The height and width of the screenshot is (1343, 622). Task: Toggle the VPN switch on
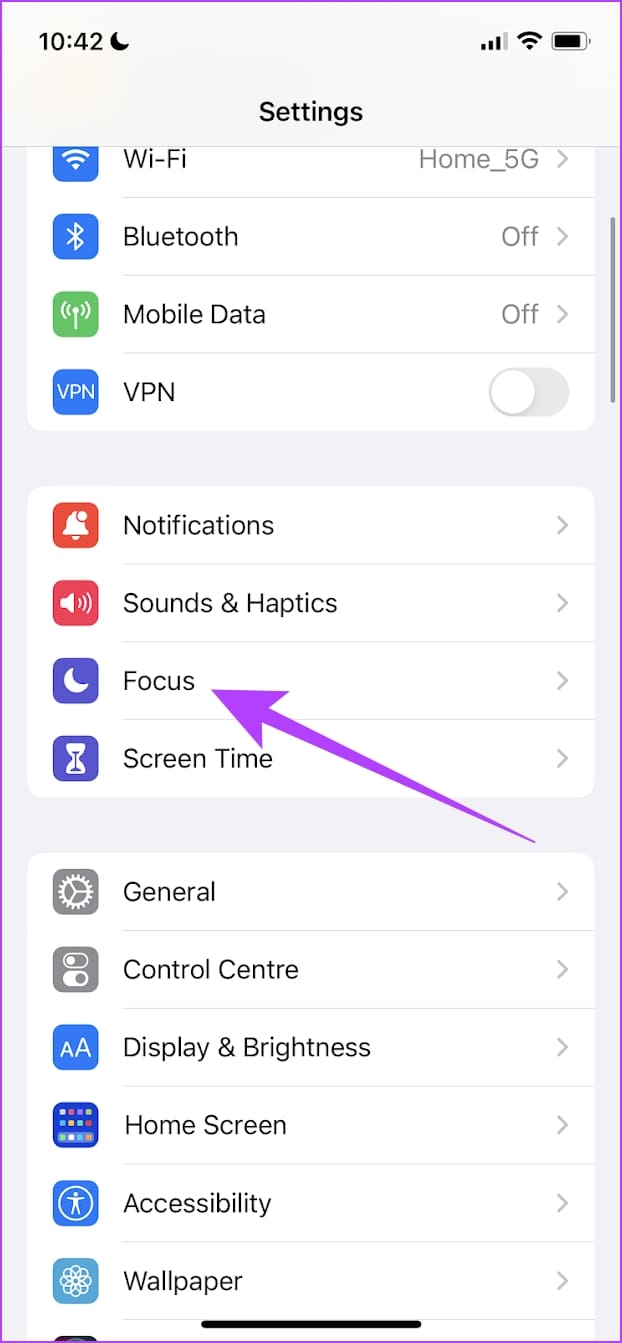(x=528, y=392)
